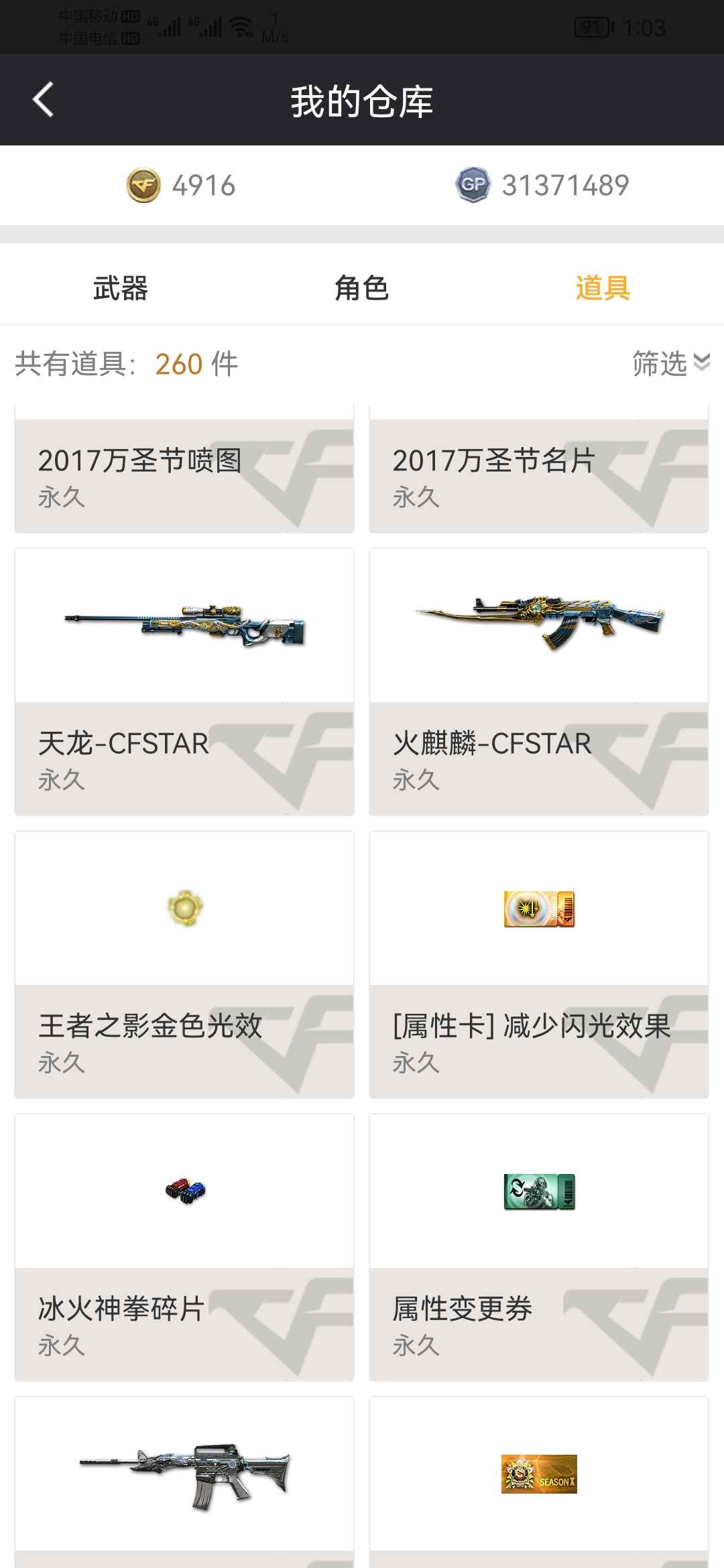Click the GP currency icon

pyautogui.click(x=474, y=186)
